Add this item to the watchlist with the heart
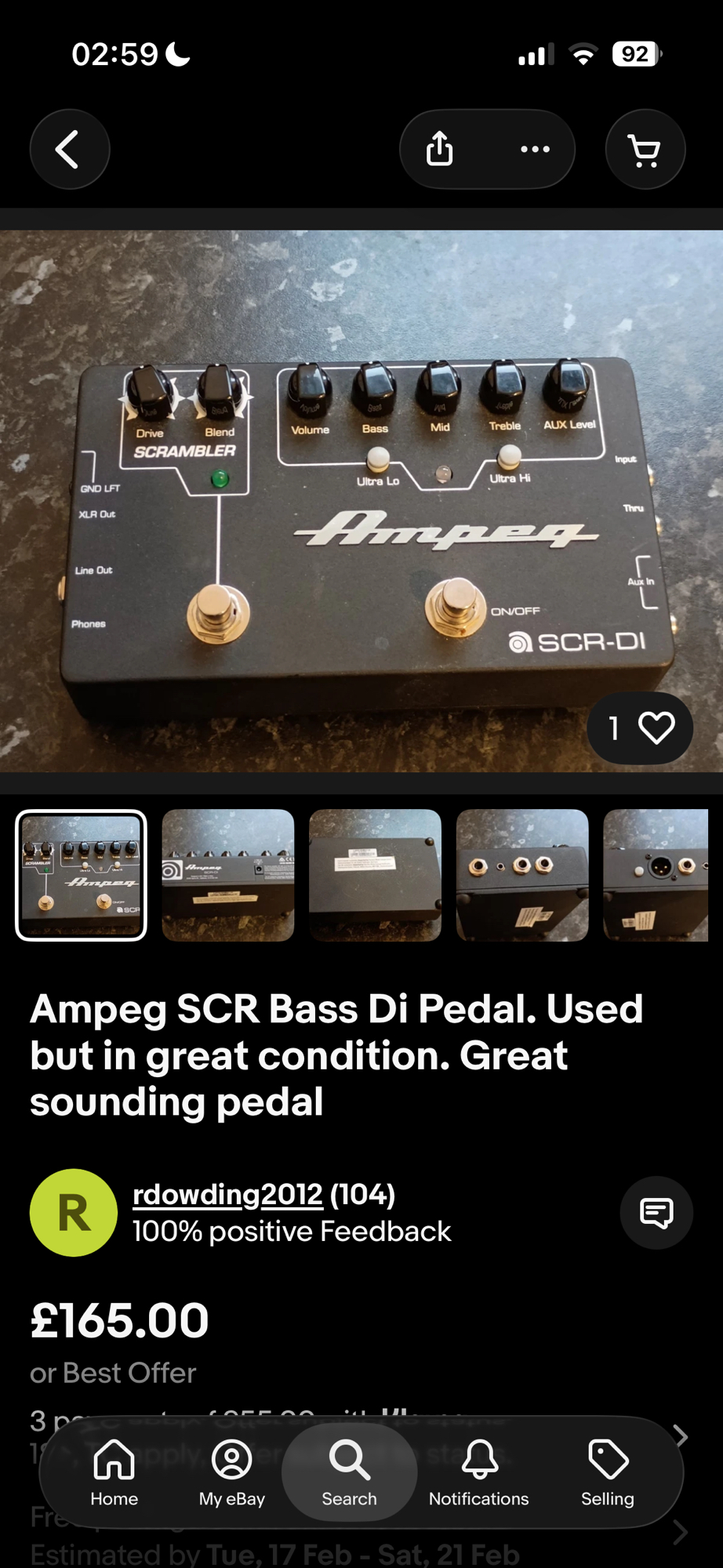The height and width of the screenshot is (1568, 723). click(x=656, y=728)
